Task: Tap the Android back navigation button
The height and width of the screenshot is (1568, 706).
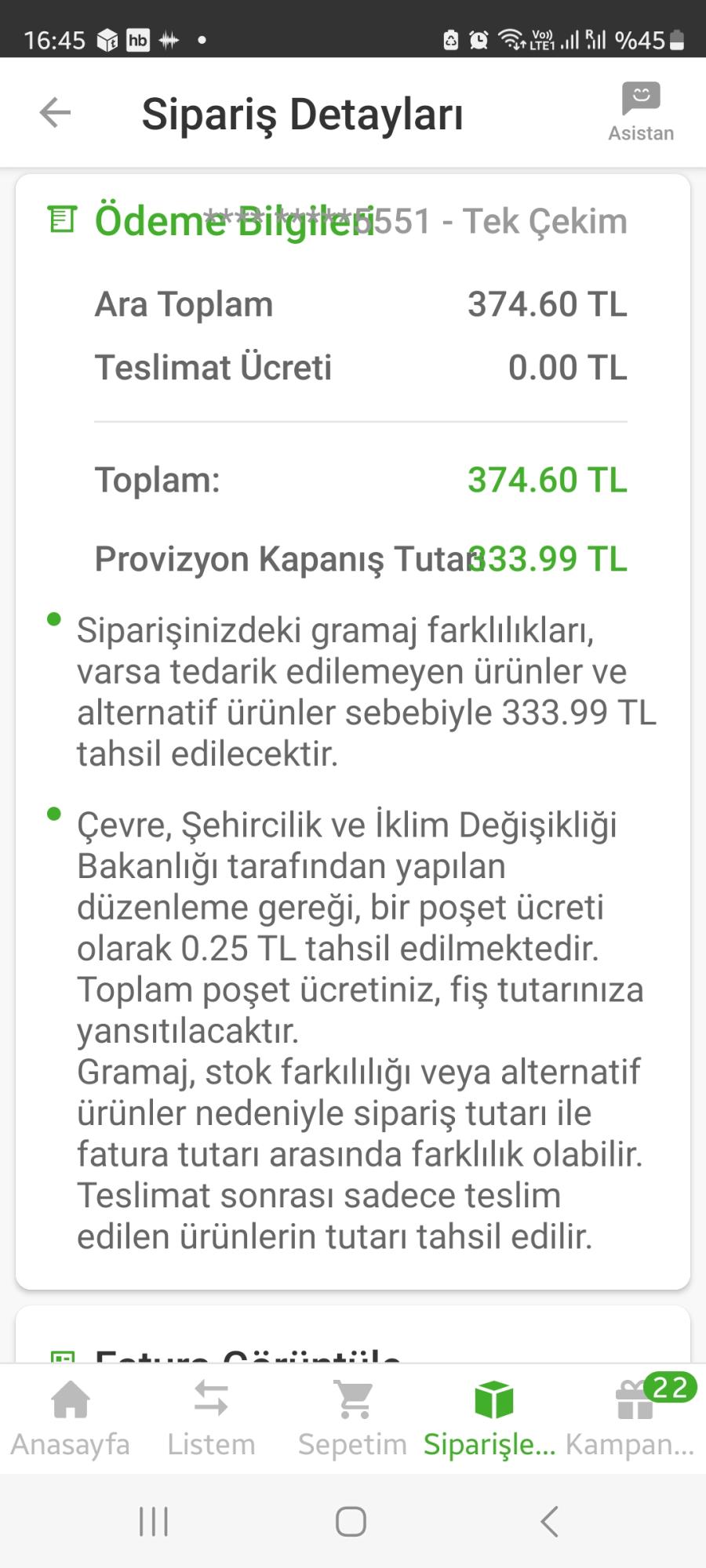Action: [x=549, y=1521]
